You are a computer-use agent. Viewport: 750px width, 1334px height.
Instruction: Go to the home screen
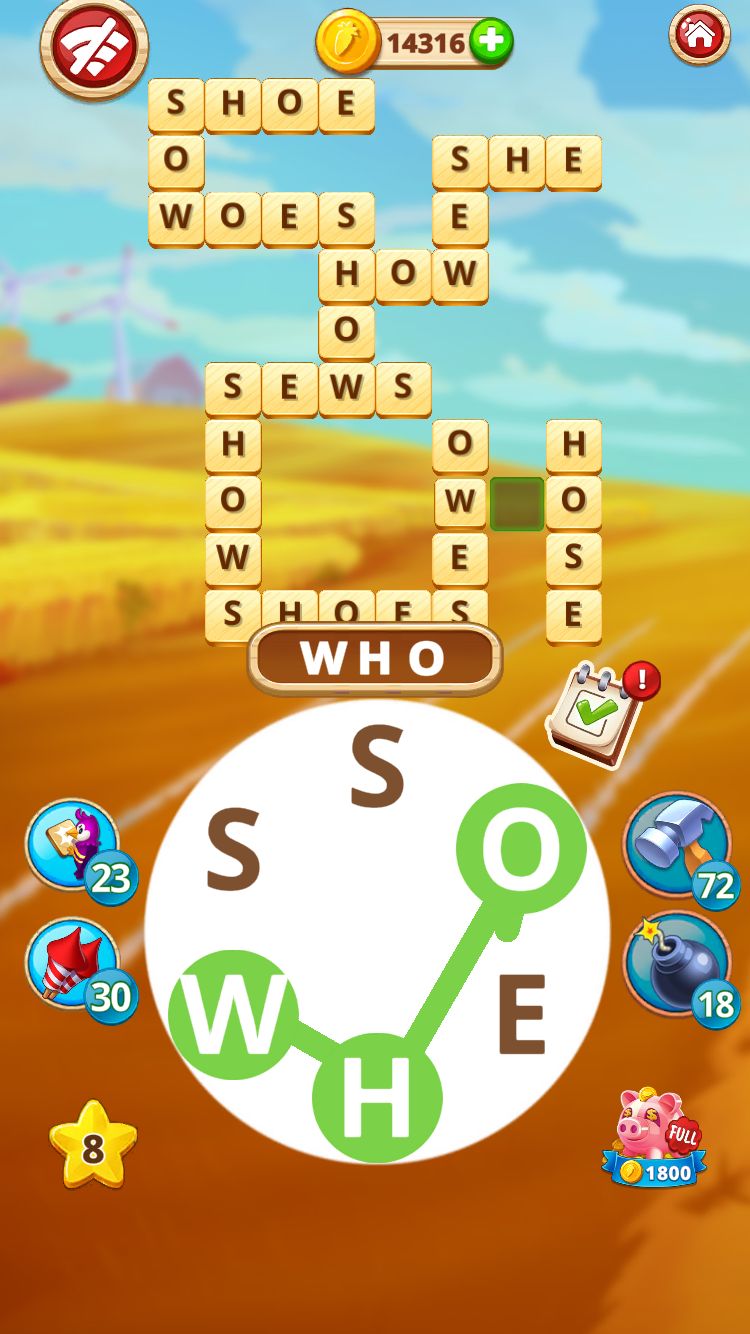click(x=699, y=36)
